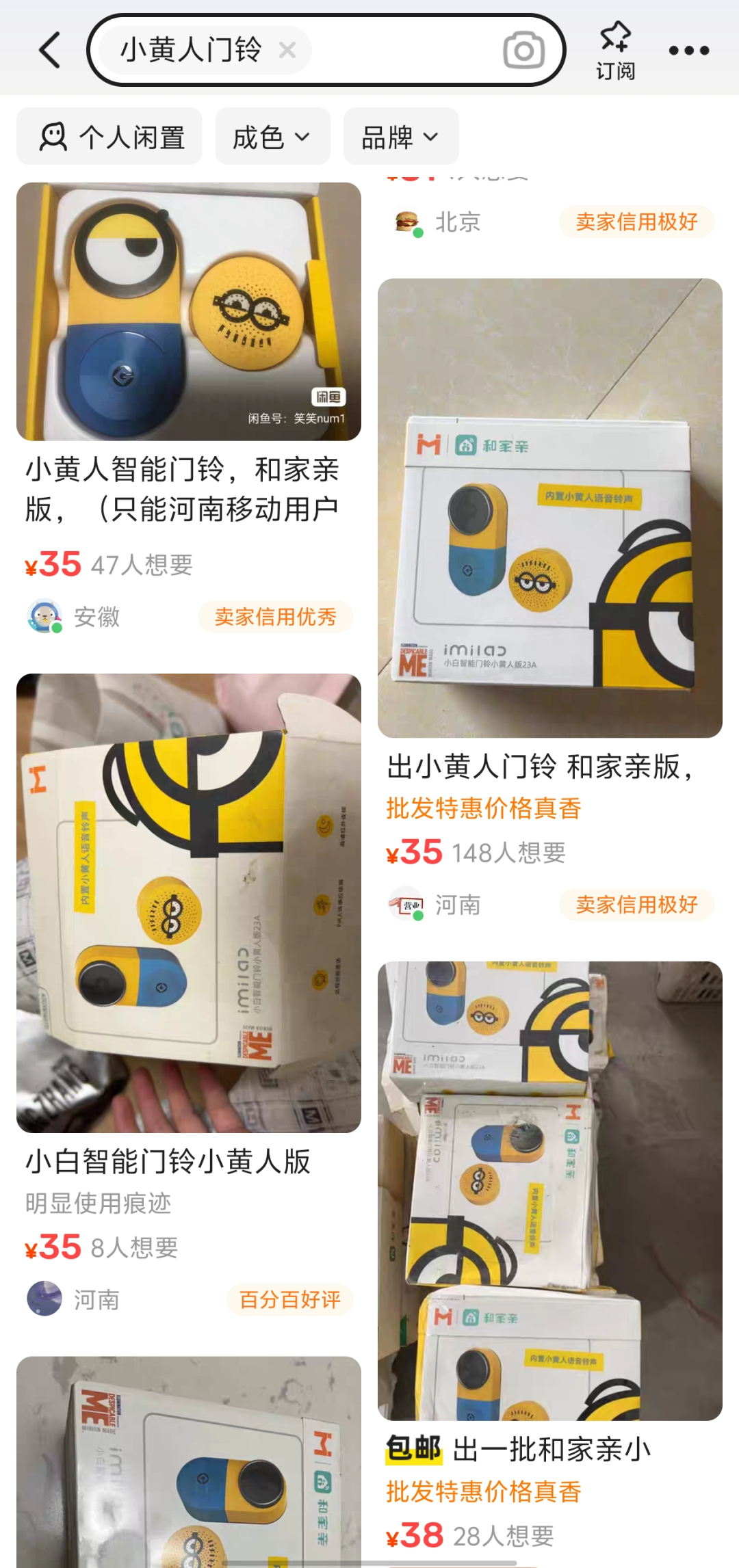
Task: Filter by 个人闲置 sellers
Action: click(x=109, y=137)
